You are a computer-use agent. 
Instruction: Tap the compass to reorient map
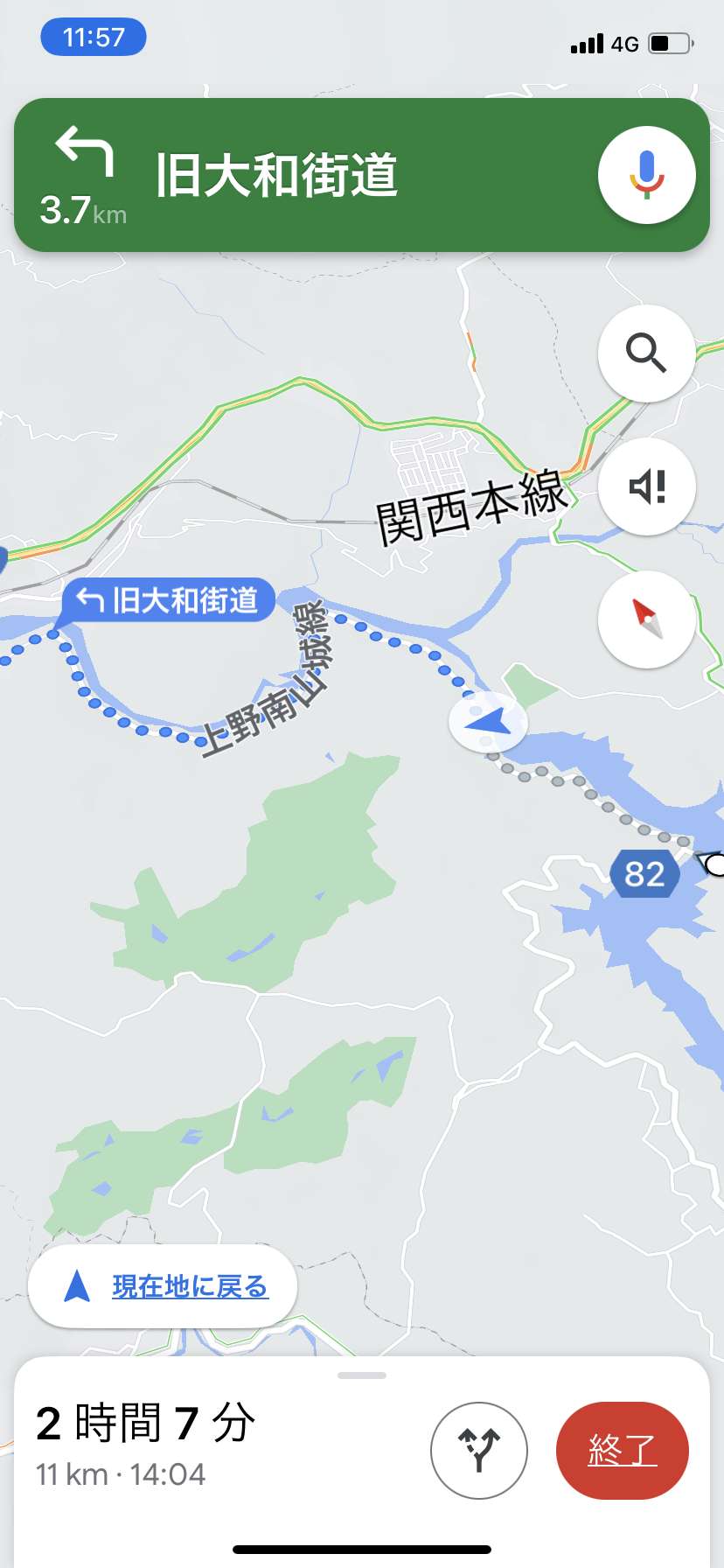point(647,619)
